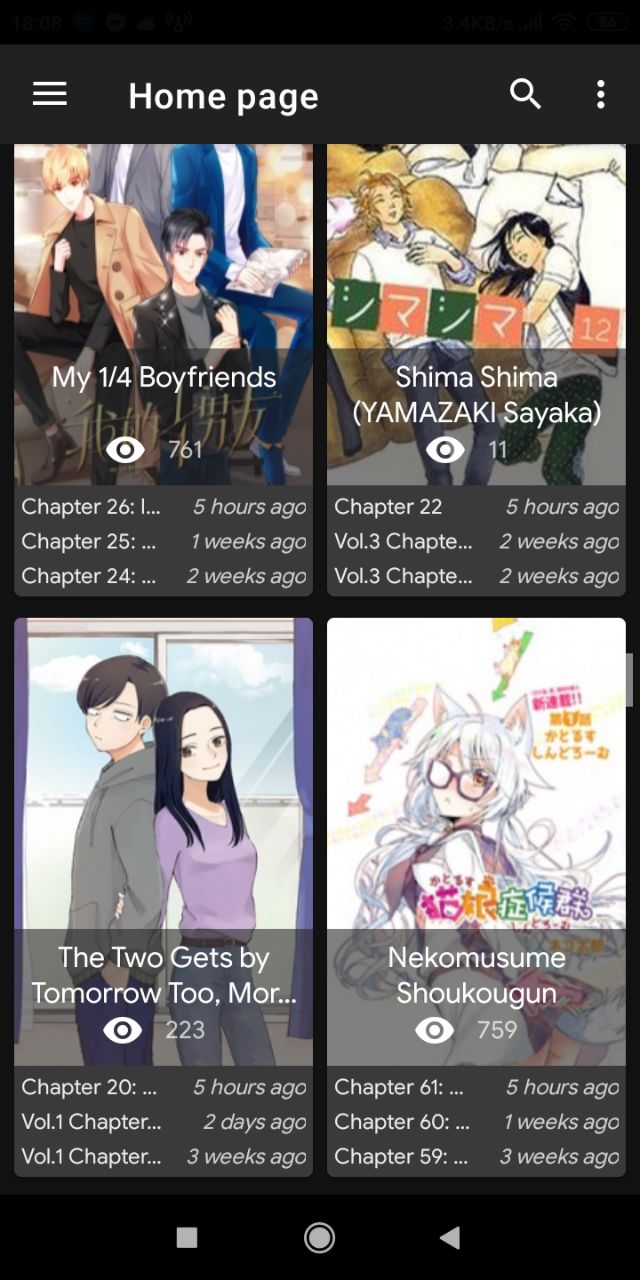Read Chapter 24 of My 1/4 Boyfriends
Screen dimensions: 640x1280
click(x=163, y=576)
